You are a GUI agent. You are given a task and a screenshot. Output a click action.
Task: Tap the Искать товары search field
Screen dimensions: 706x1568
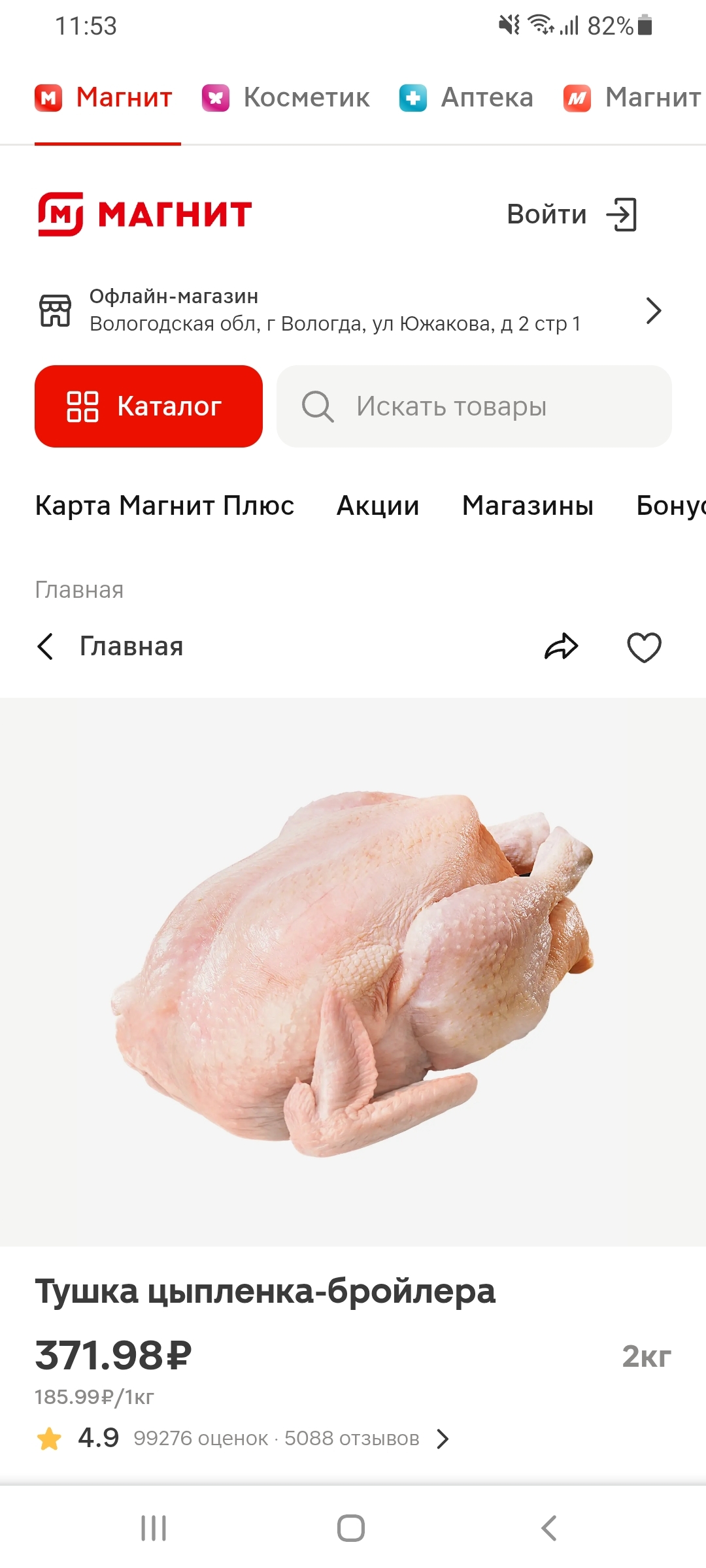click(474, 406)
